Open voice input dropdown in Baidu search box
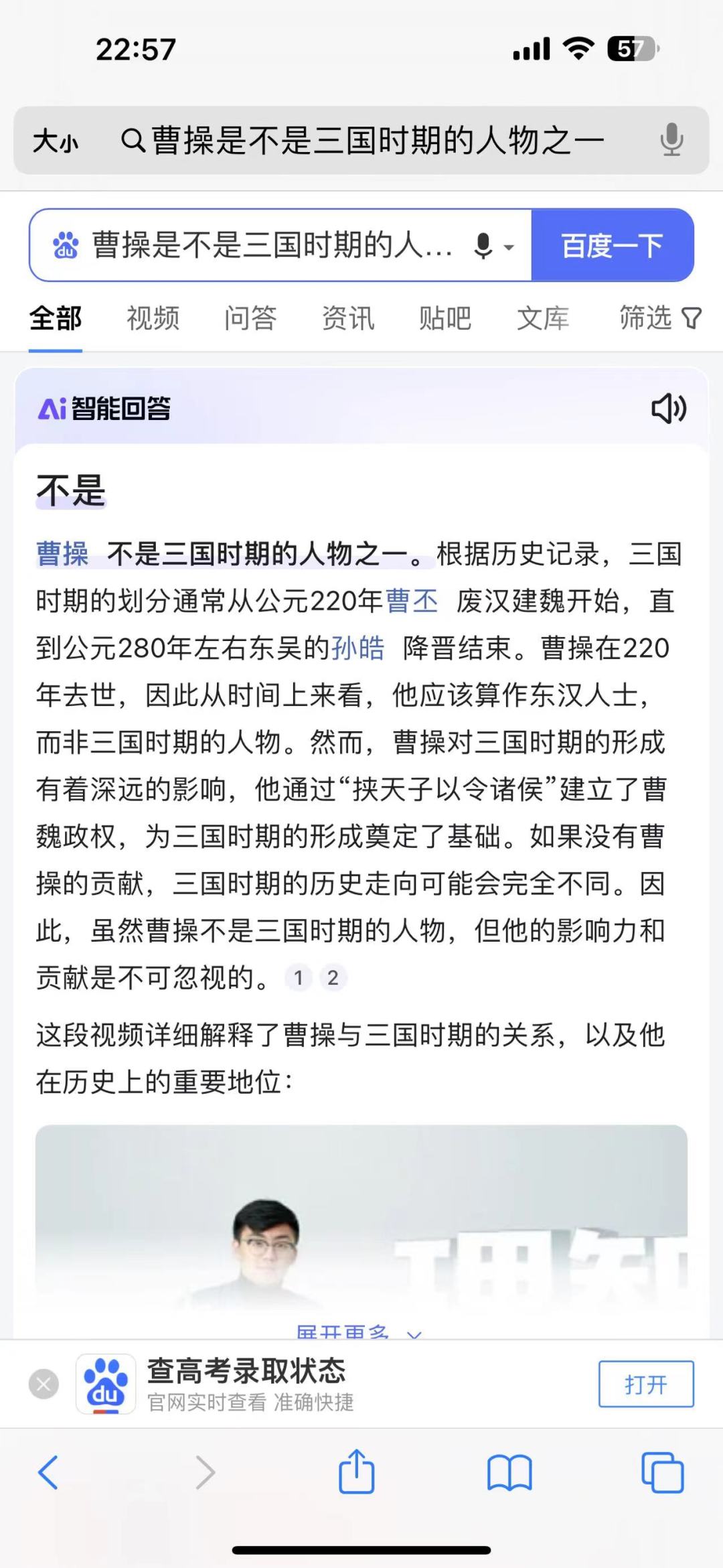The width and height of the screenshot is (723, 1568). coord(494,246)
